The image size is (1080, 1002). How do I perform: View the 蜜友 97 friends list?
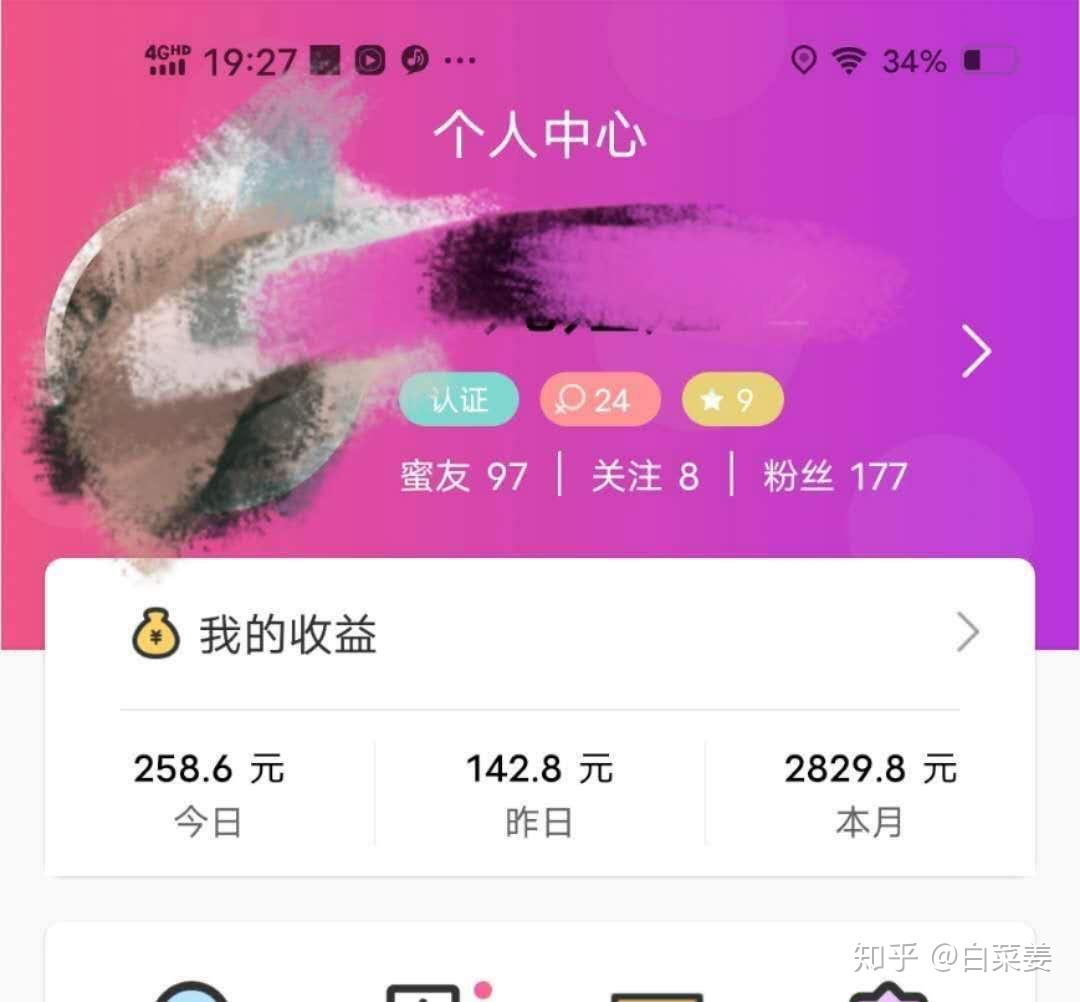pos(463,476)
